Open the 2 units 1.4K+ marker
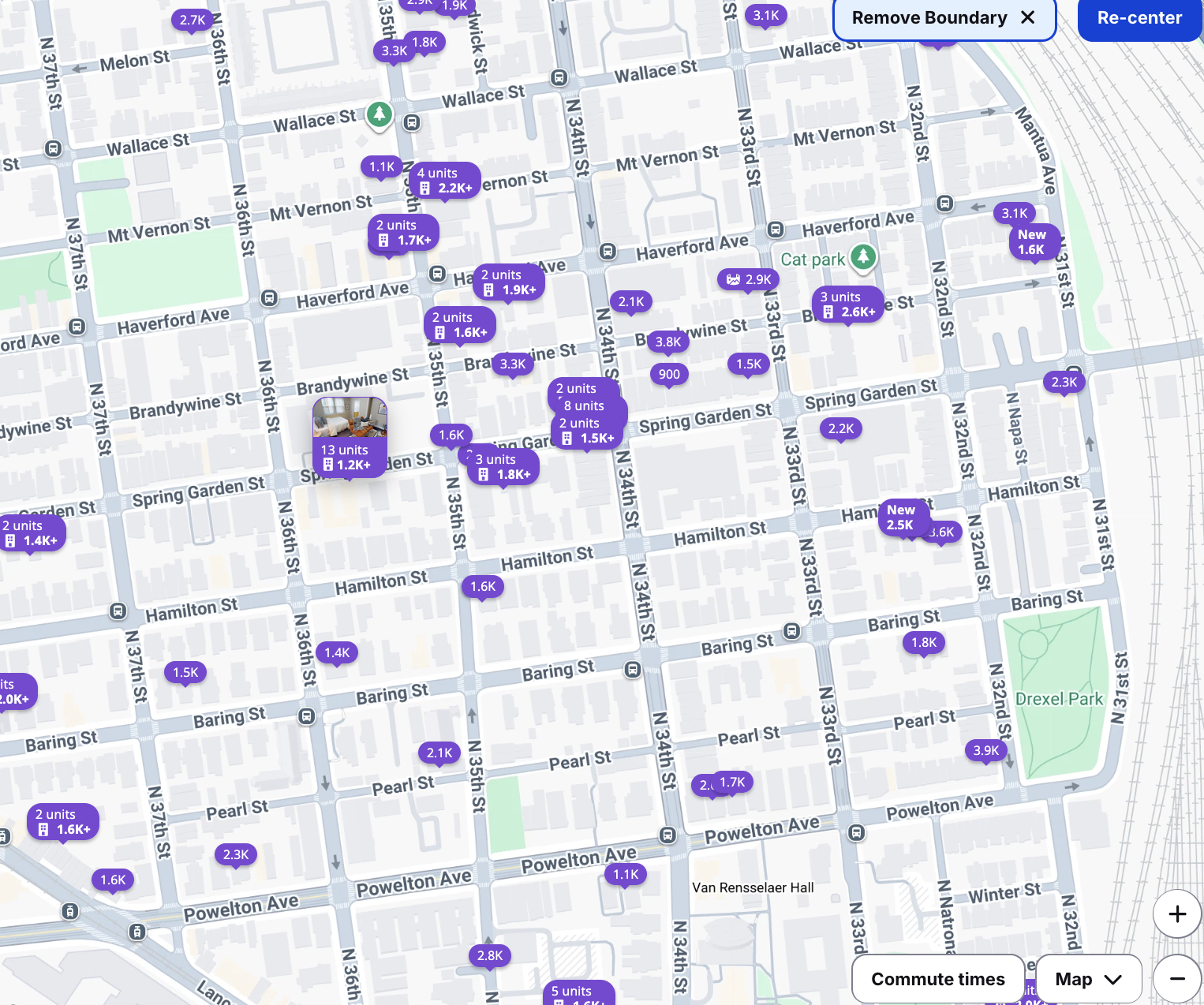This screenshot has height=1005, width=1204. 32,533
